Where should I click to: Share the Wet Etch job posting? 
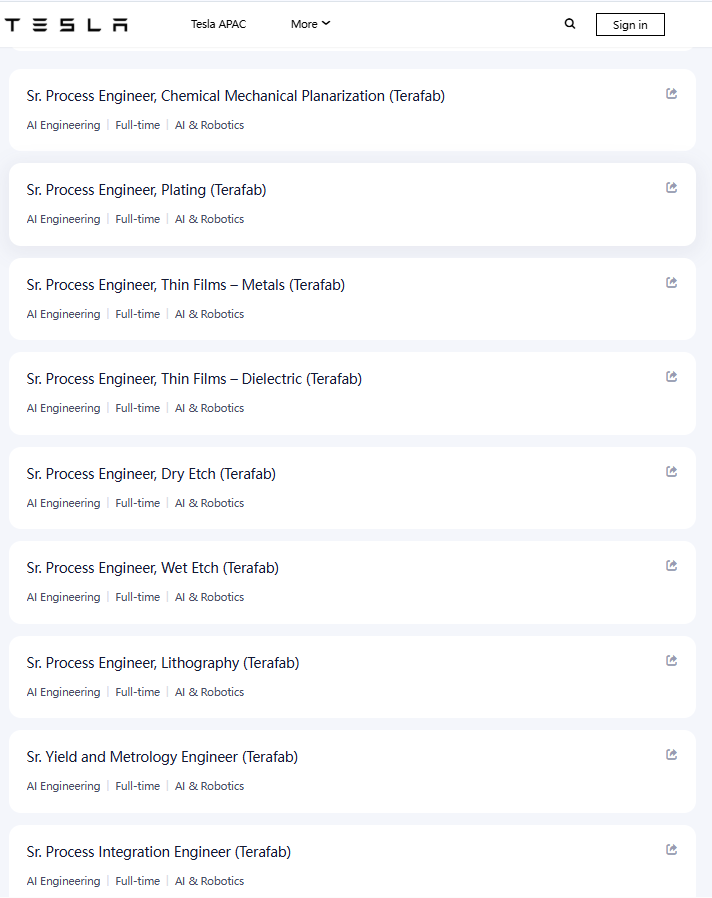tap(671, 565)
